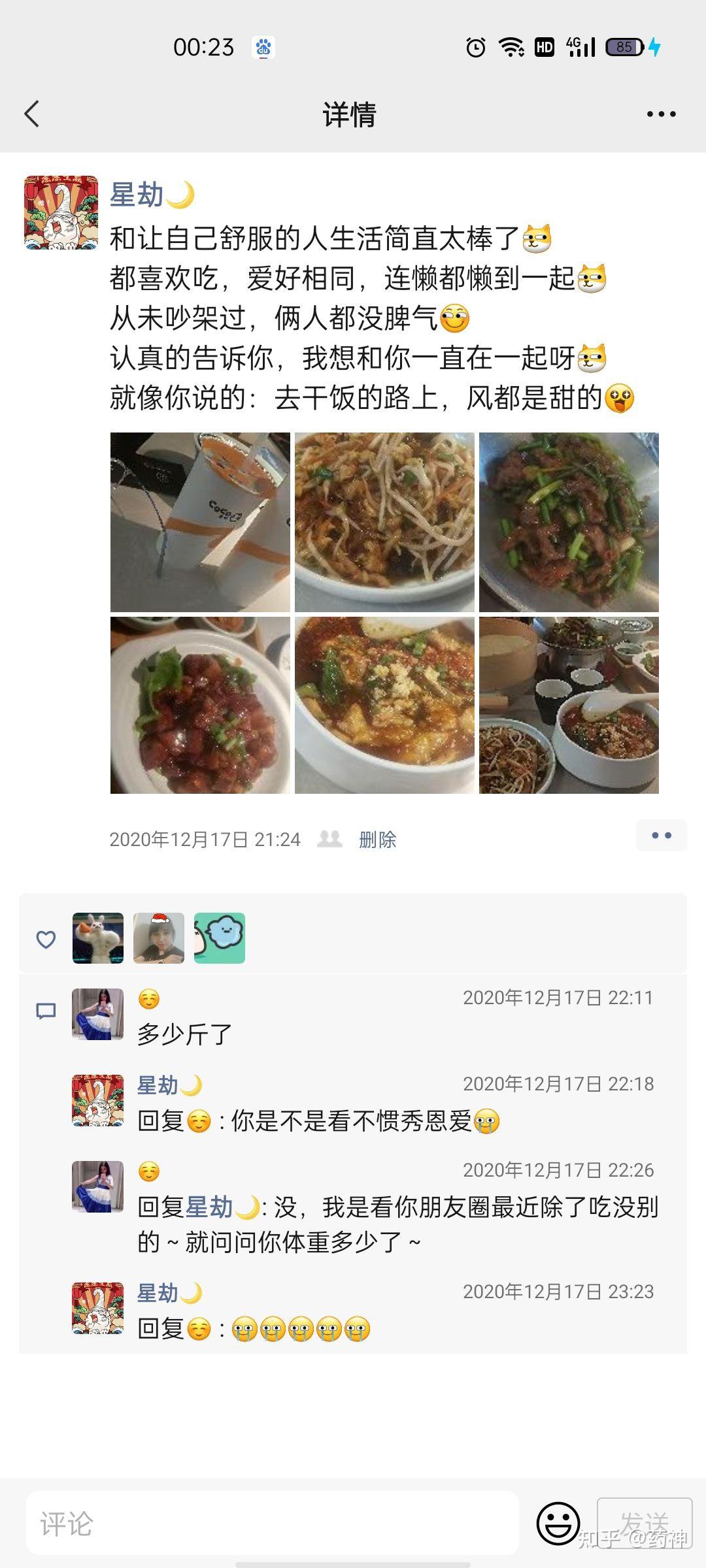Open 星劫's profile from the post avatar
Image resolution: width=706 pixels, height=1568 pixels.
[61, 212]
